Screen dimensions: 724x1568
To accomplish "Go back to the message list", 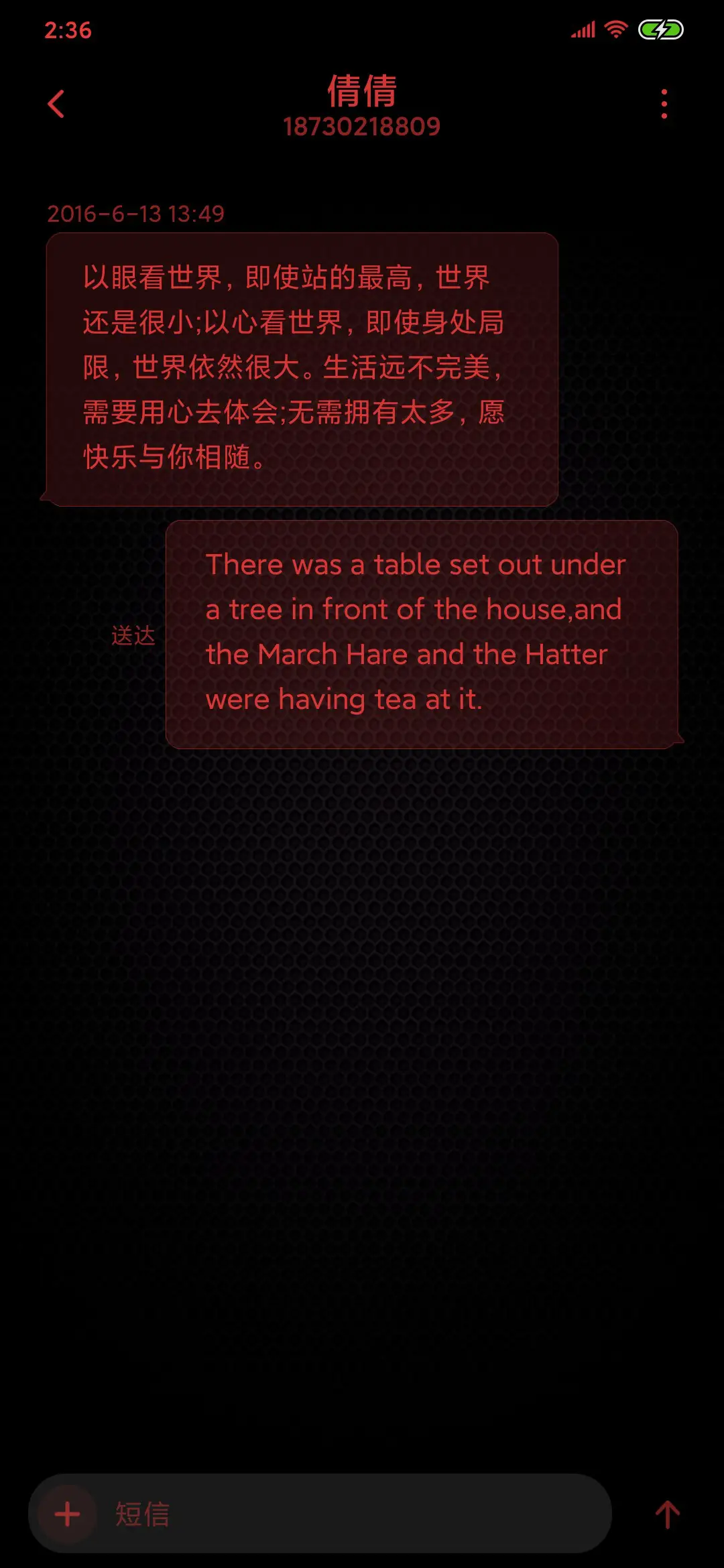I will pos(56,104).
